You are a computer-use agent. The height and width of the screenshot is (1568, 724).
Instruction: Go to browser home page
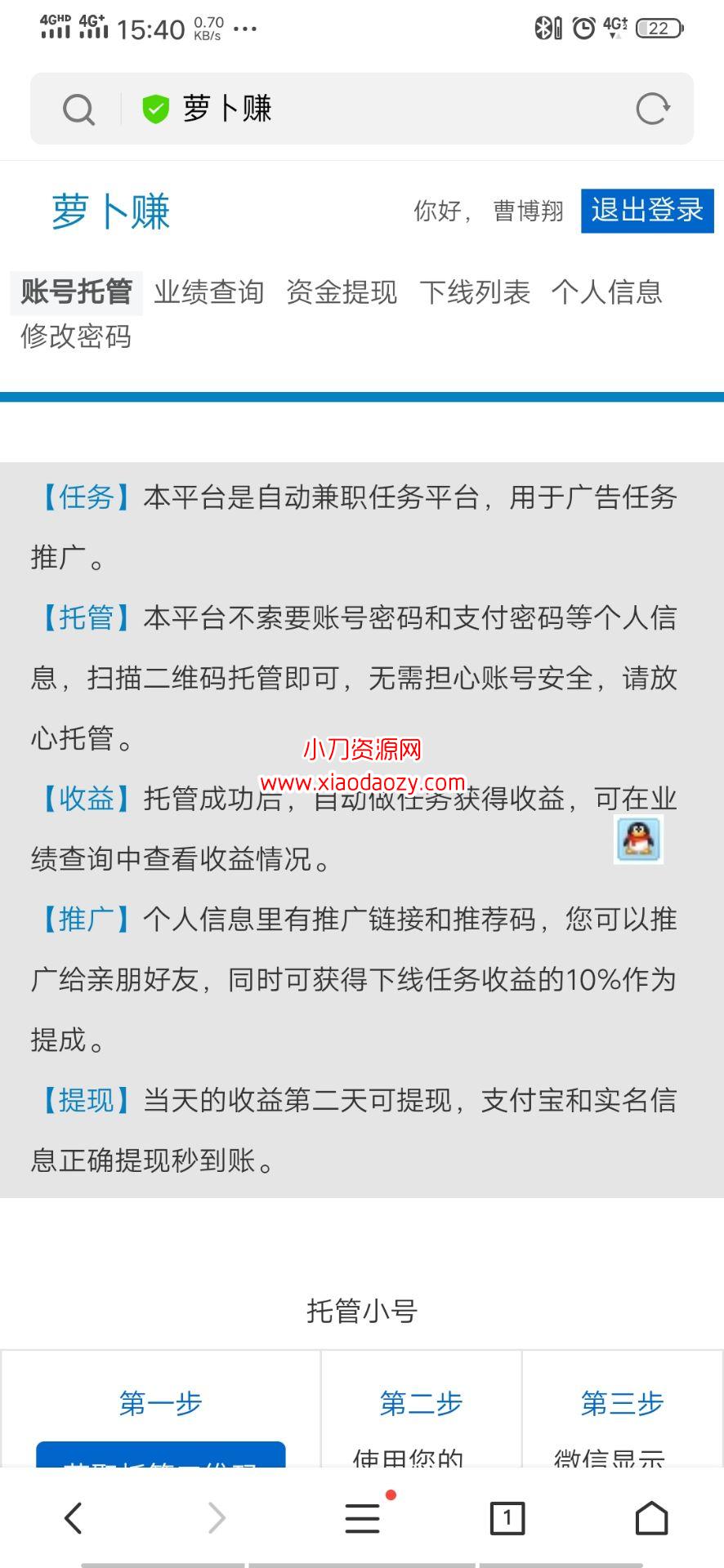pos(651,1518)
